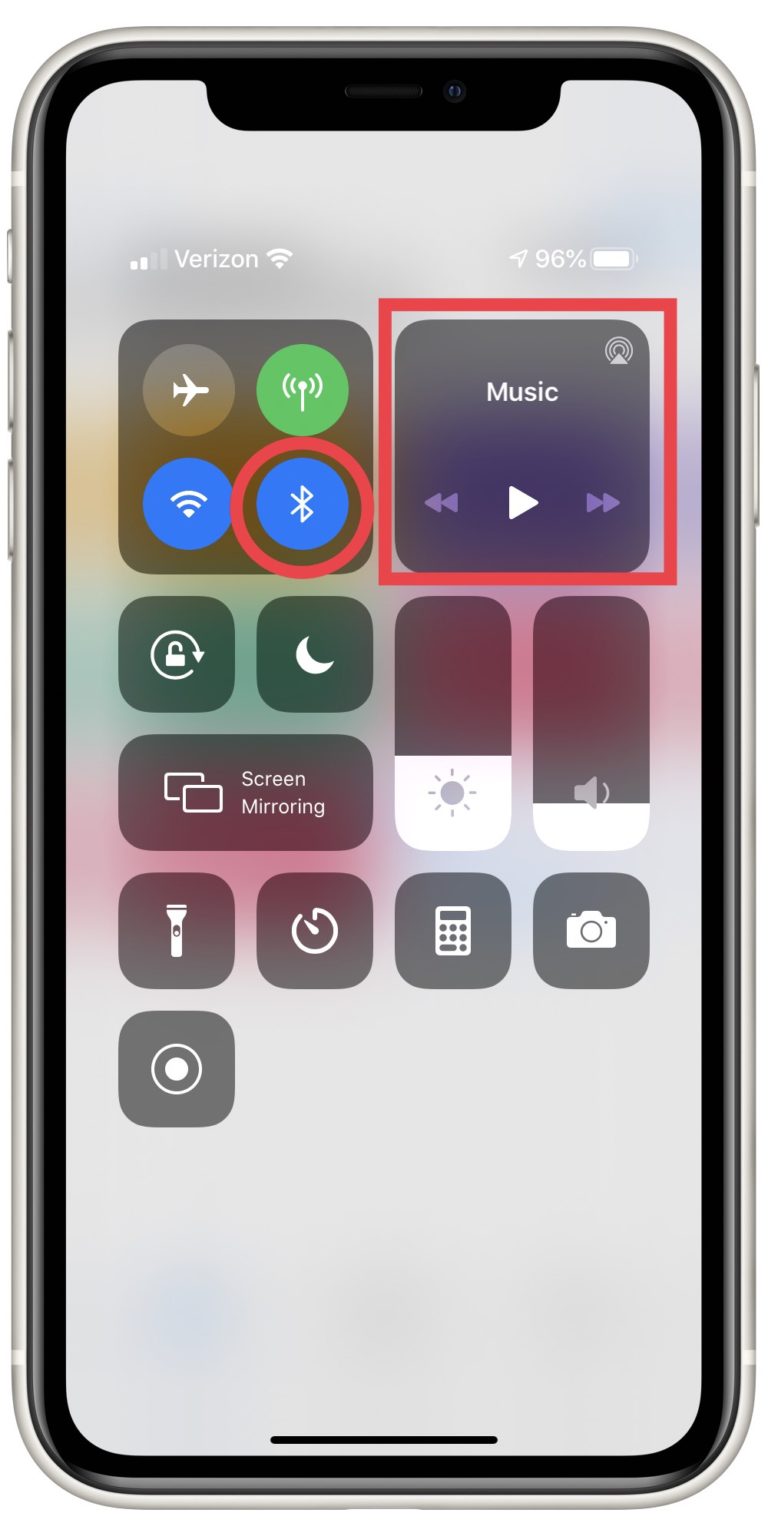Image resolution: width=768 pixels, height=1536 pixels.
Task: Tap the volume slider speaker icon
Action: point(591,790)
